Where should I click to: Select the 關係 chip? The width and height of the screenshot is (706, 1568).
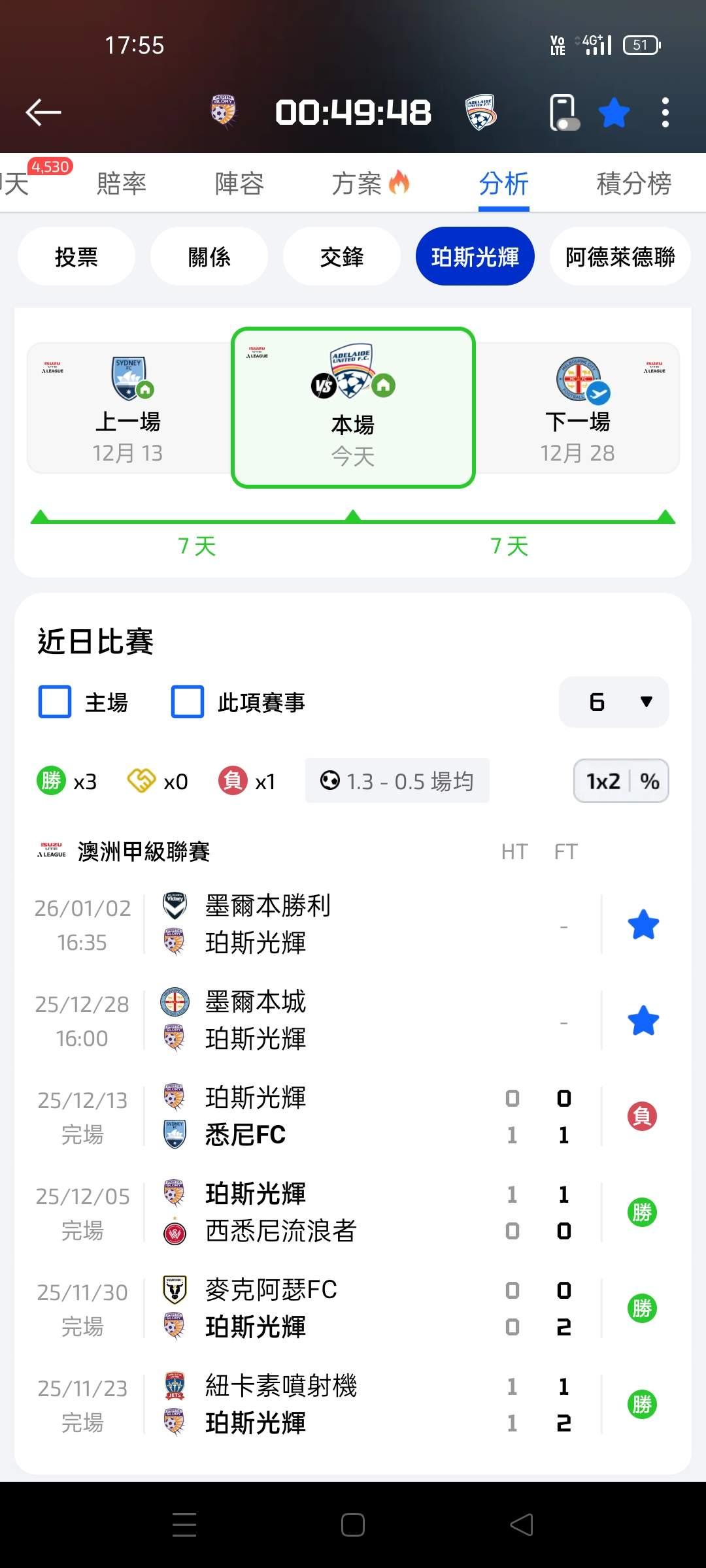(x=209, y=257)
